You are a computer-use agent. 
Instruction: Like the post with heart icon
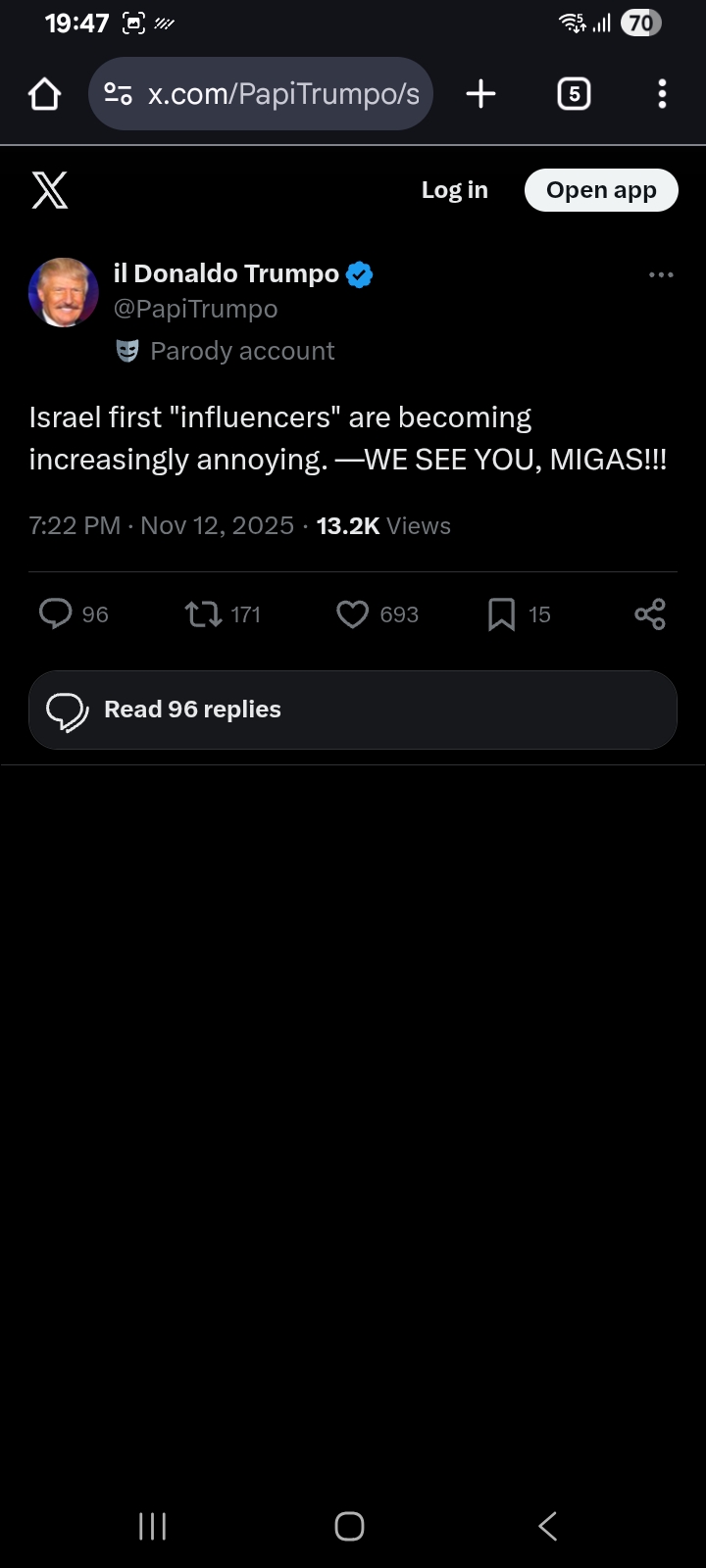click(x=352, y=614)
